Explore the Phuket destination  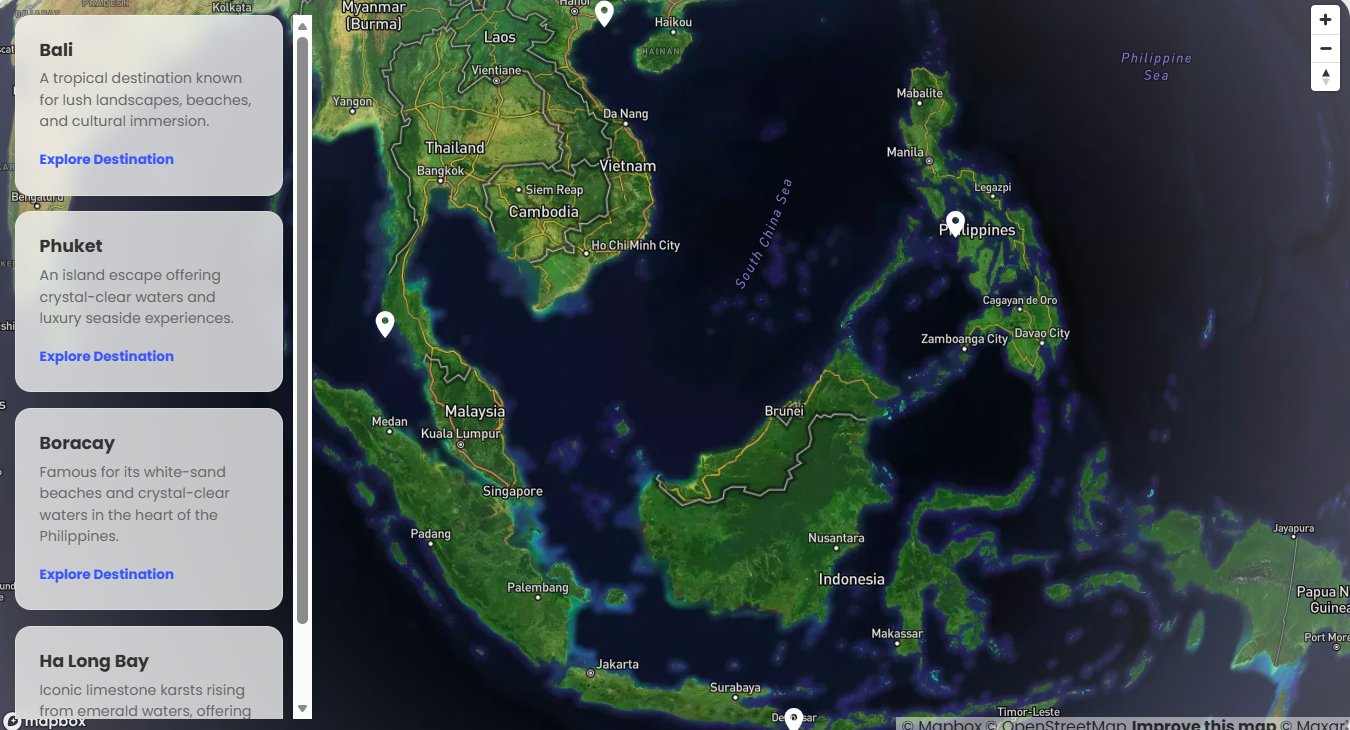pos(106,356)
